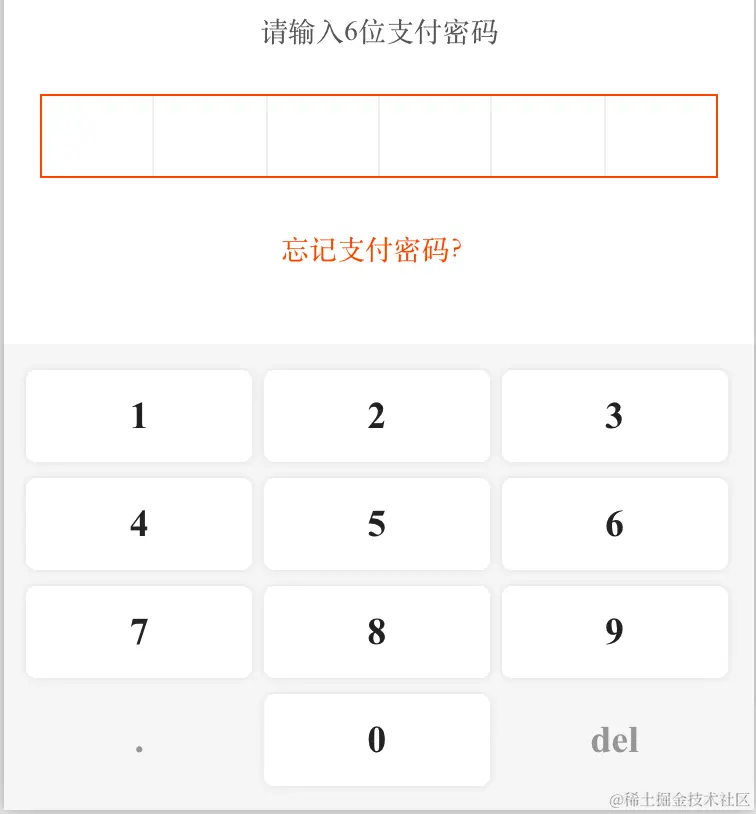Choose the 8 key on the keypad
Screen dimensions: 756x814
tap(377, 632)
